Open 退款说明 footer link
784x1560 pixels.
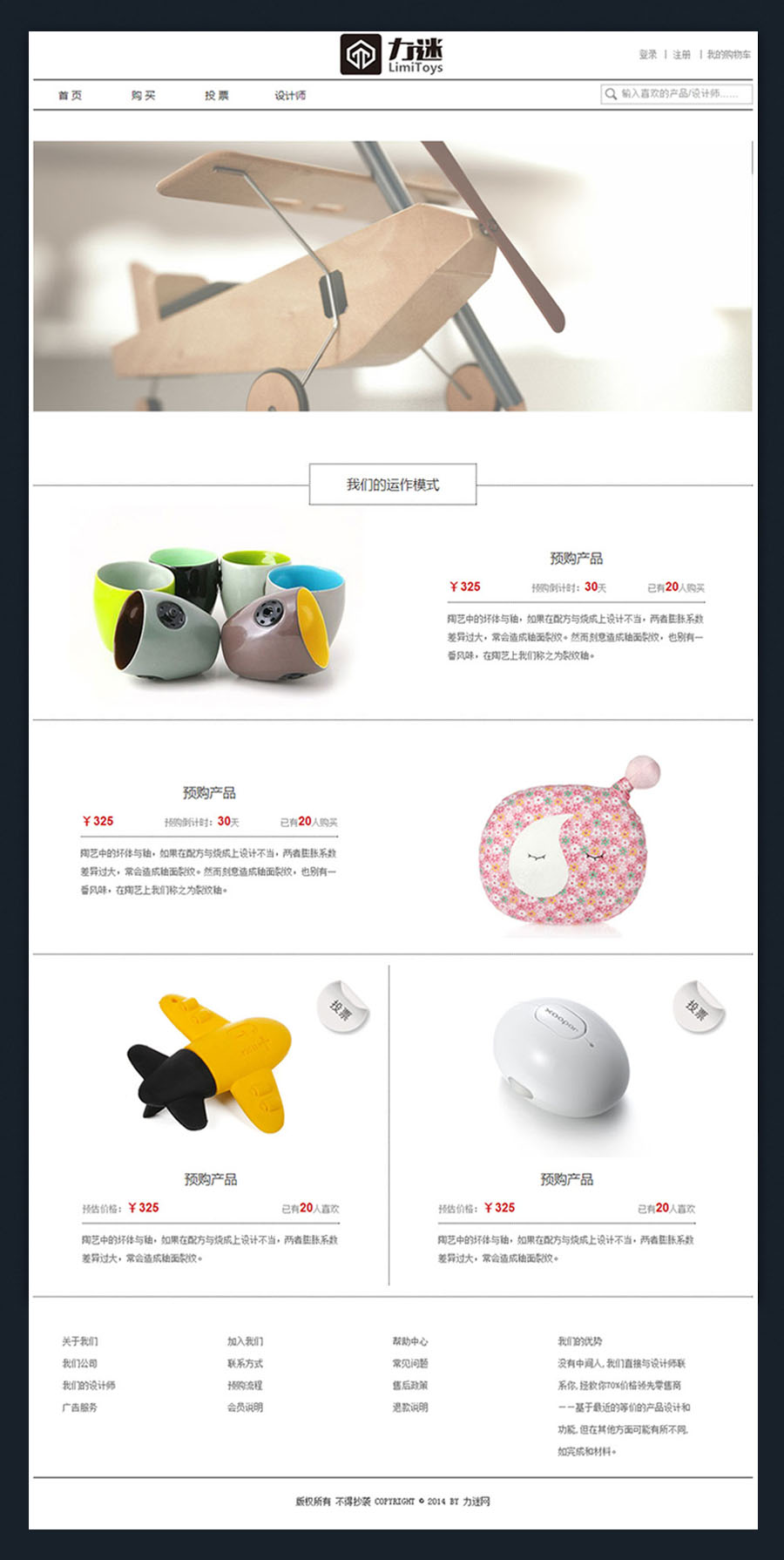(x=409, y=1407)
